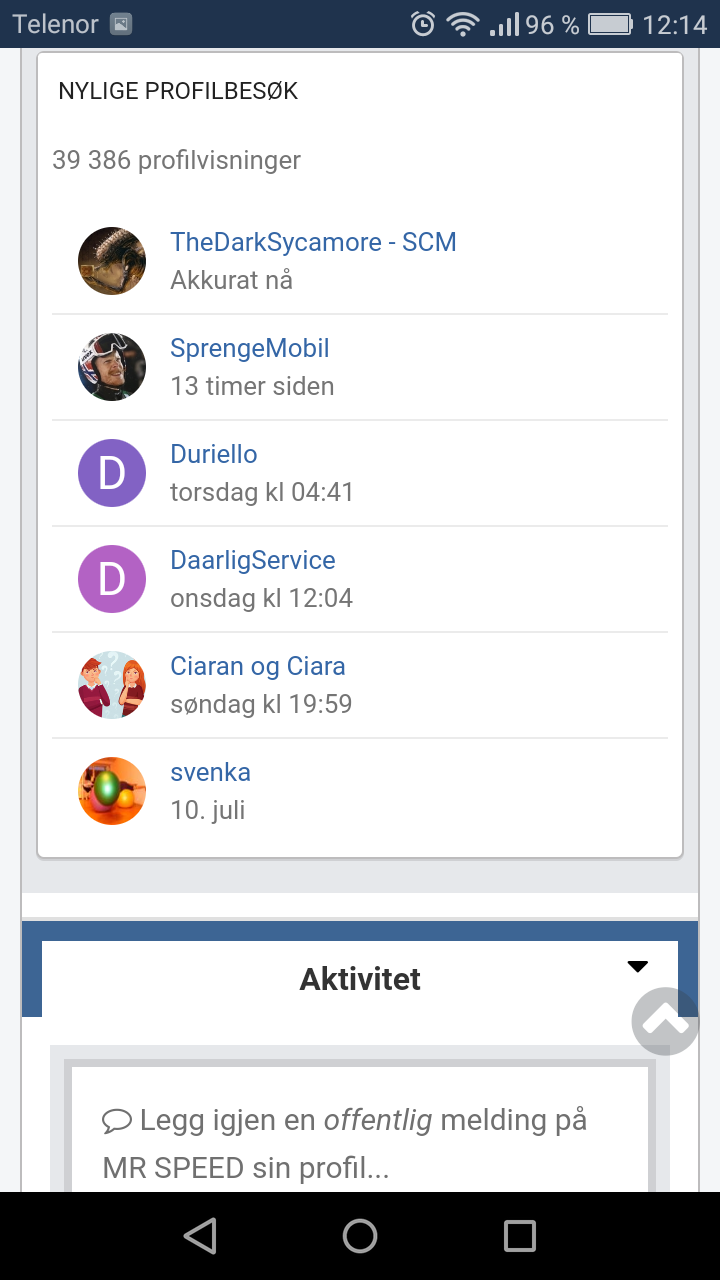The height and width of the screenshot is (1280, 720).
Task: Open TheDarkSycamore - SCM profile link
Action: pos(313,242)
